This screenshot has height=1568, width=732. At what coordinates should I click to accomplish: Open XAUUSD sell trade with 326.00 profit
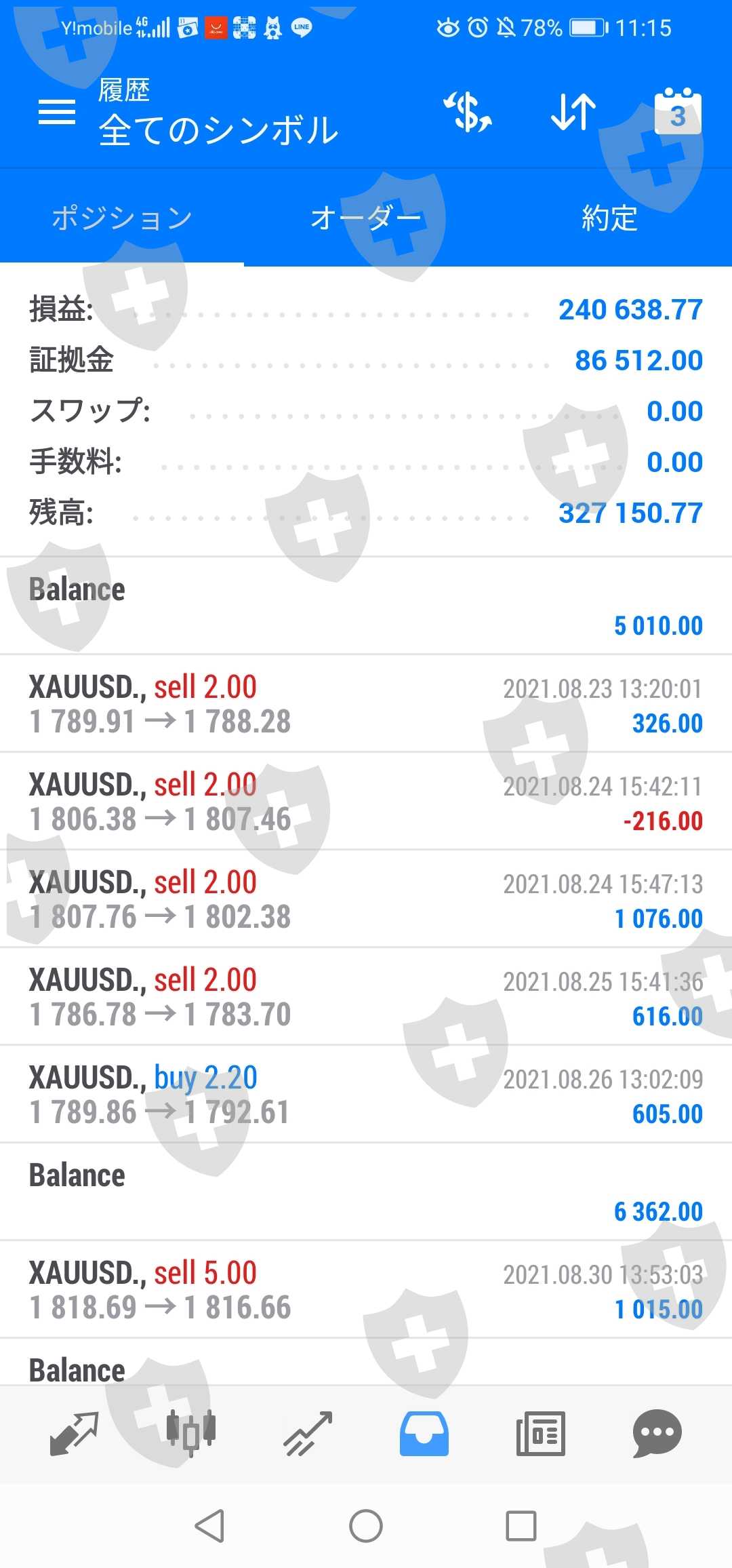tap(366, 704)
